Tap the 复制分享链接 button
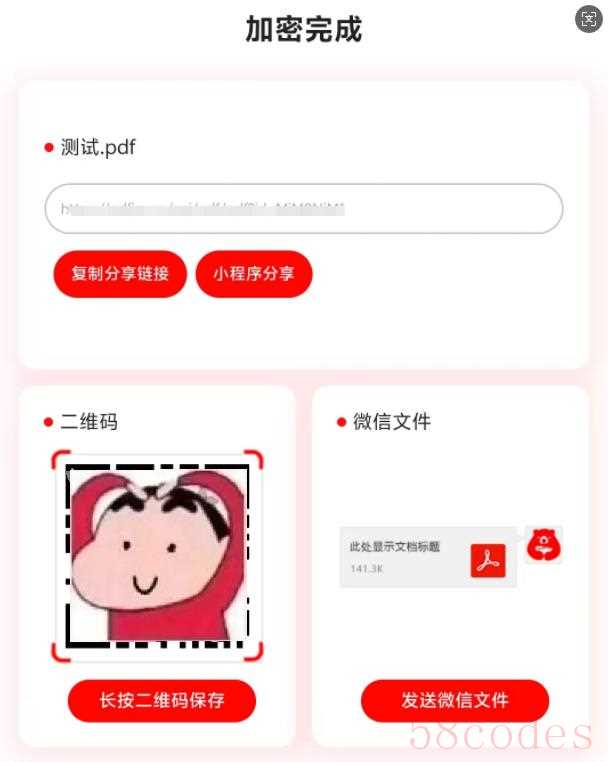Screen dimensions: 608x762 (120, 274)
